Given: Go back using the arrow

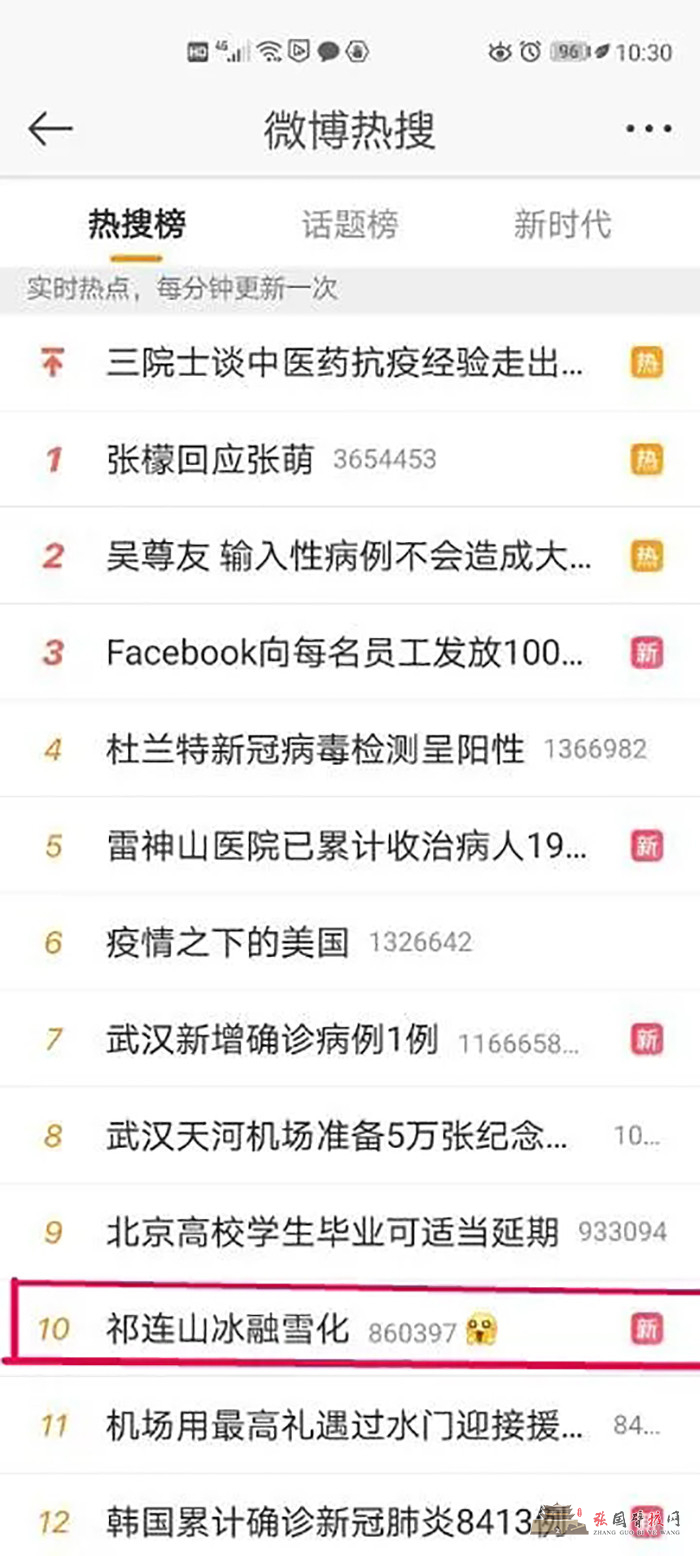Looking at the screenshot, I should 50,129.
